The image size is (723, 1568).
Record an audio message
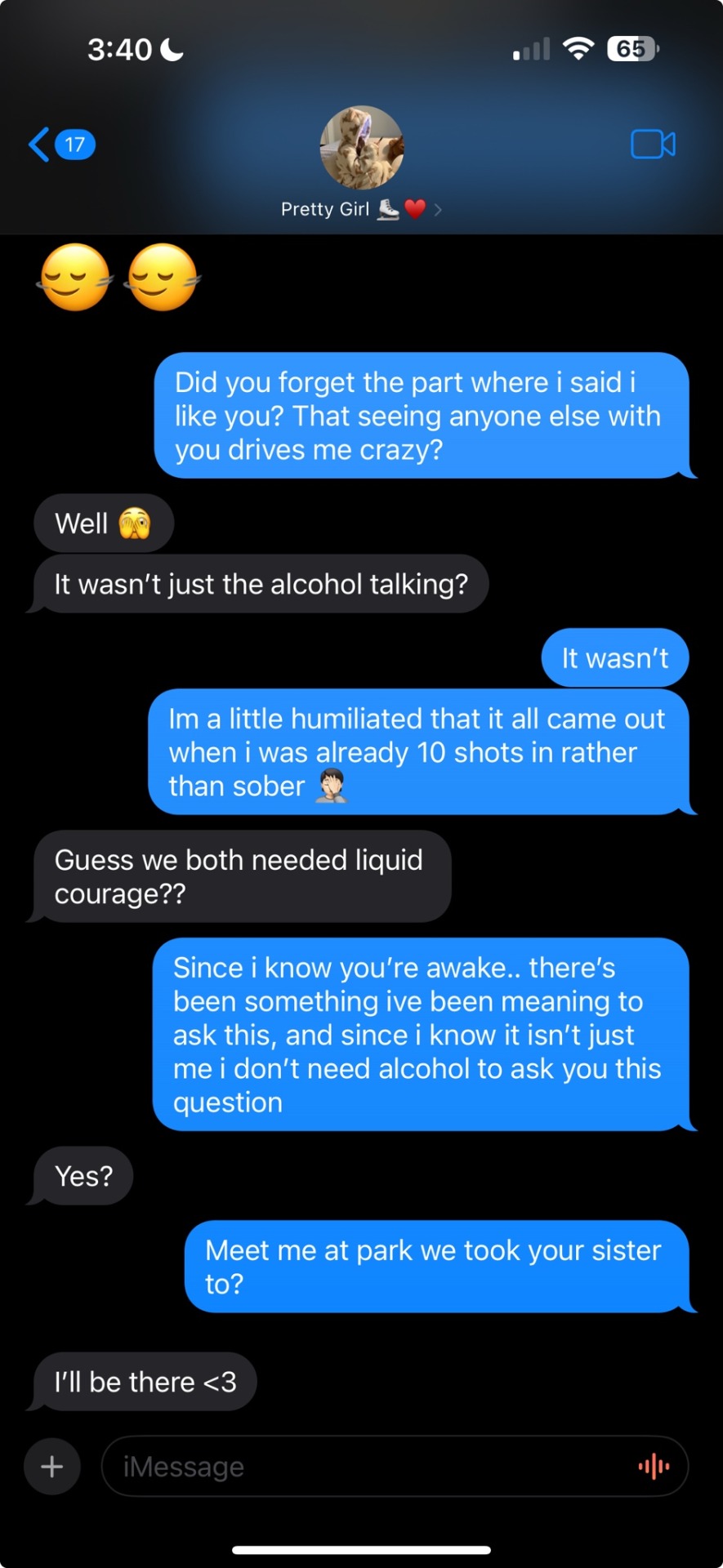tap(654, 1467)
